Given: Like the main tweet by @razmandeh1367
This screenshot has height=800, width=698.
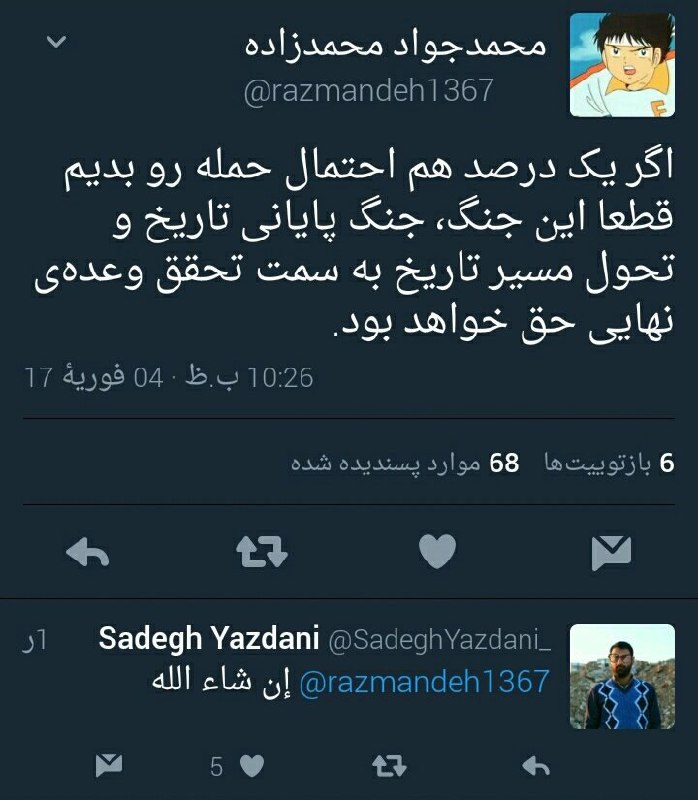Looking at the screenshot, I should click(437, 550).
